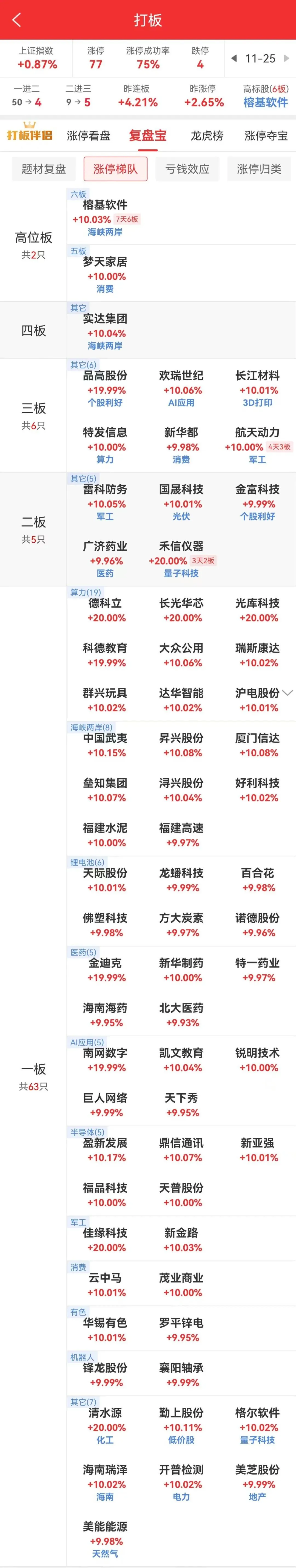Tap the 天际股份 stock entry
The image size is (296, 1568).
tap(105, 880)
